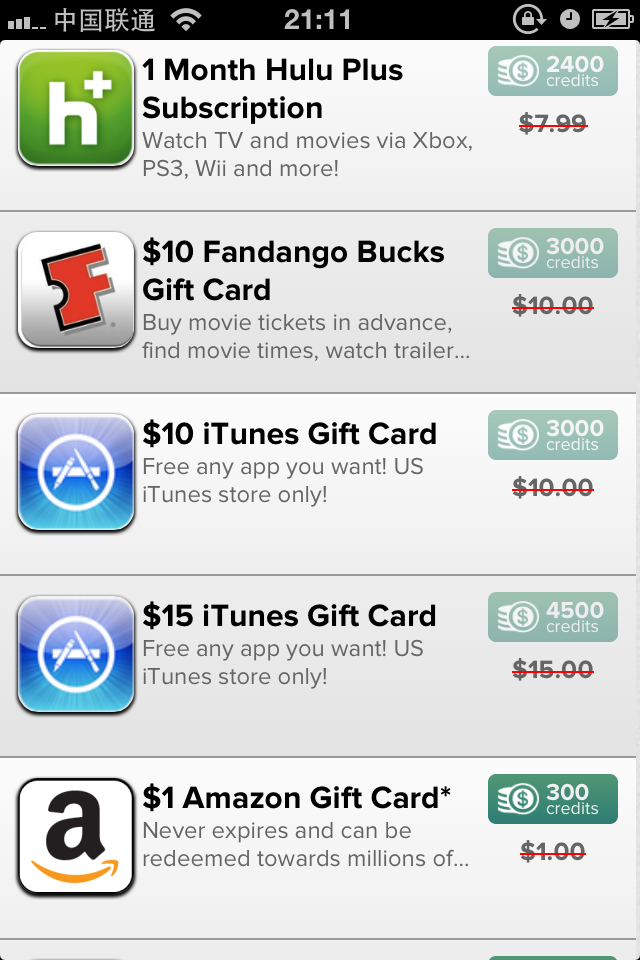640x960 pixels.
Task: Redeem Fandango Bucks with the 3000 credits button
Action: click(553, 253)
